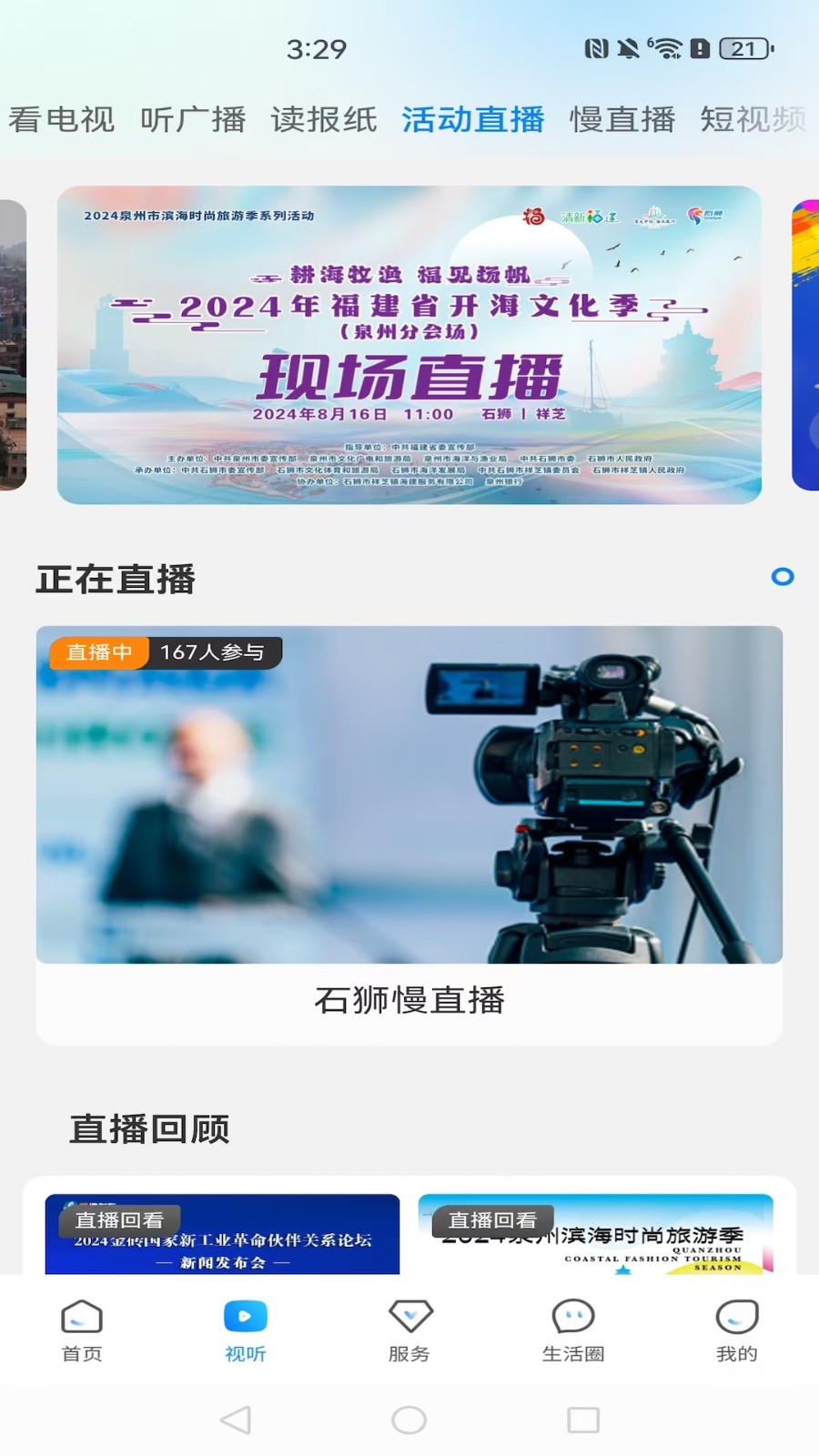Viewport: 819px width, 1456px height.
Task: Tap the Android home circle button
Action: [x=409, y=1418]
